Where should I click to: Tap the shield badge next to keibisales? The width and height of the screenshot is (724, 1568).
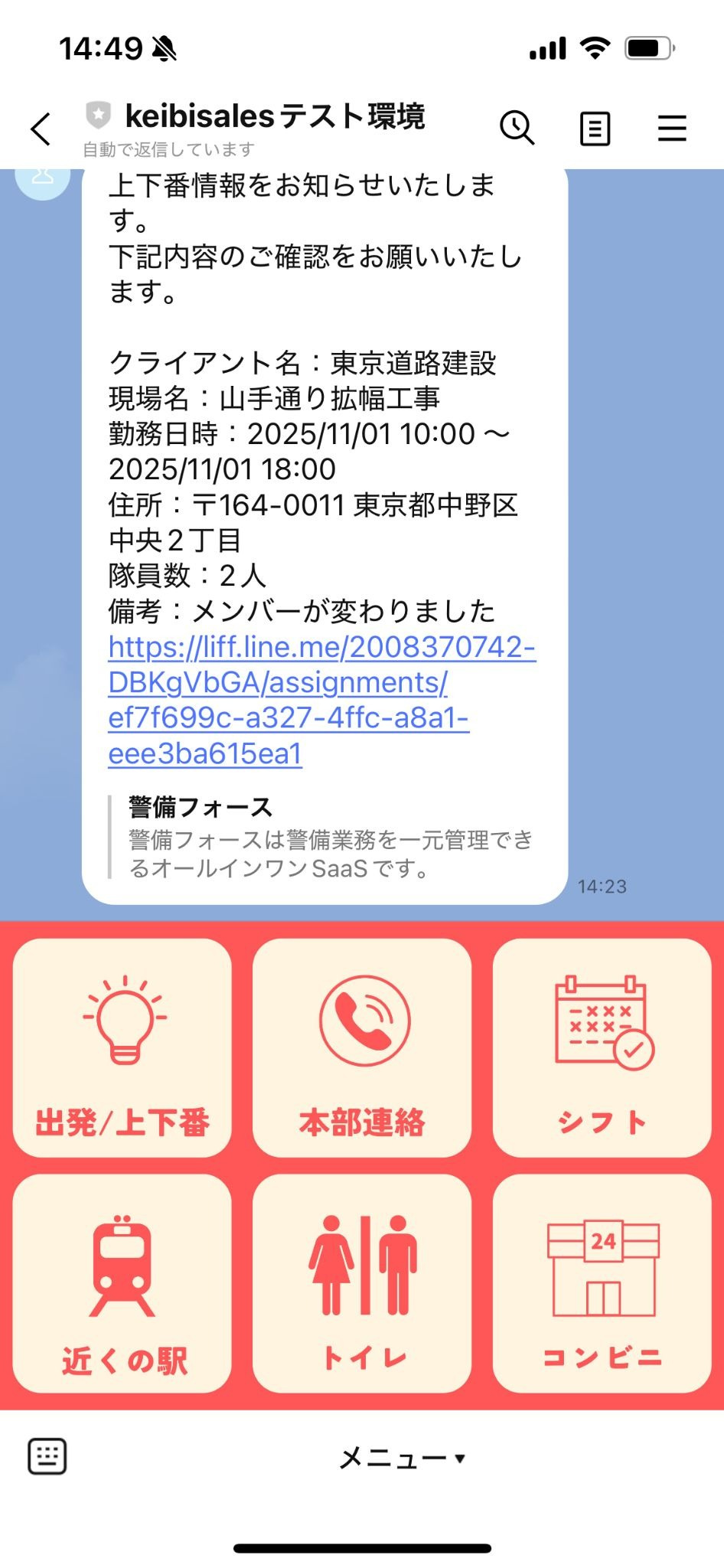pyautogui.click(x=96, y=116)
